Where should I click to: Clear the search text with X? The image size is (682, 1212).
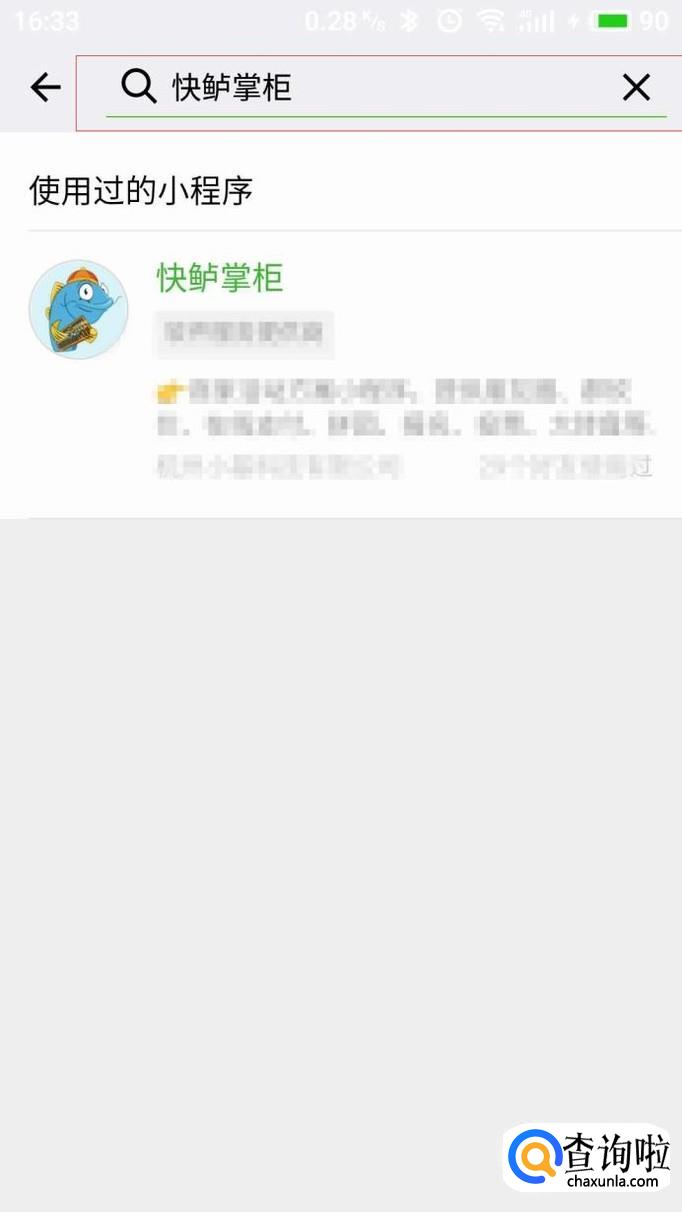pyautogui.click(x=636, y=88)
